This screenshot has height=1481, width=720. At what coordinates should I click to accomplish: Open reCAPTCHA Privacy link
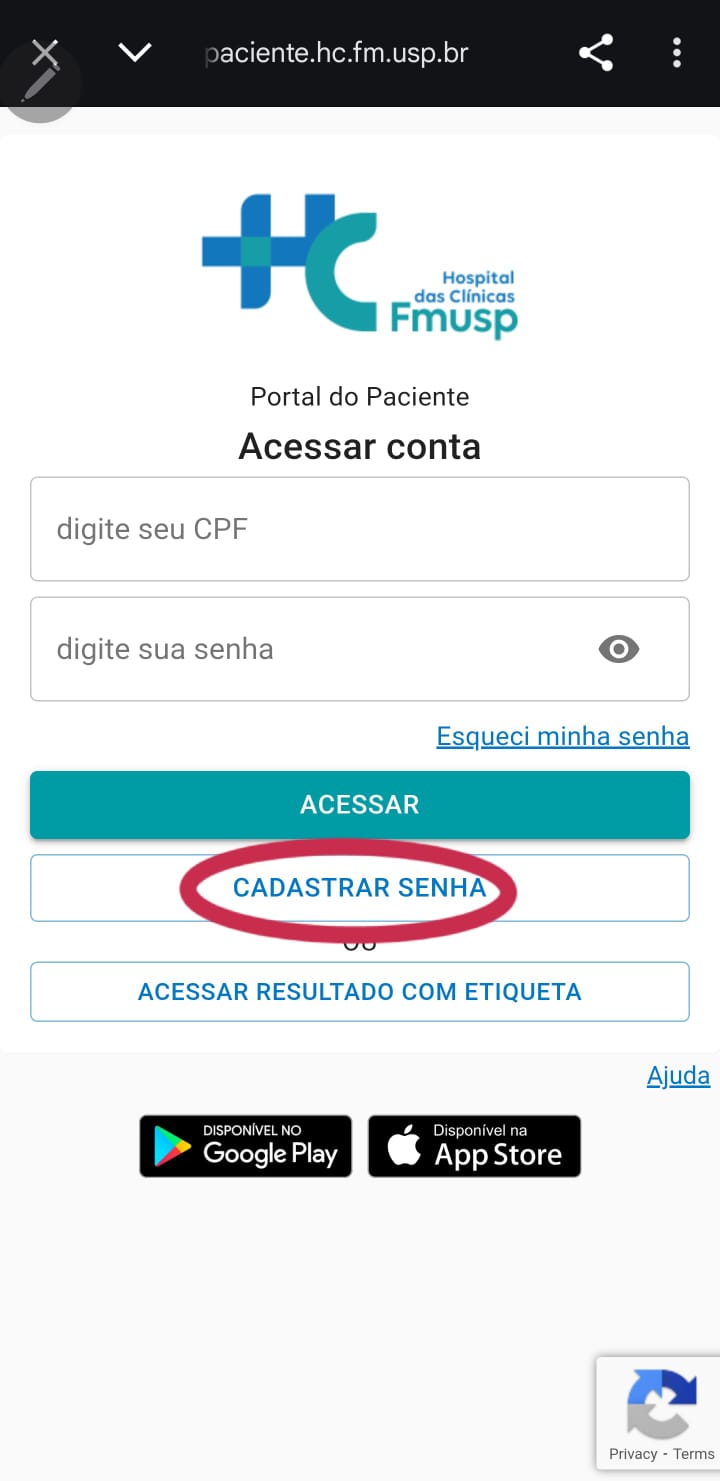(633, 1454)
